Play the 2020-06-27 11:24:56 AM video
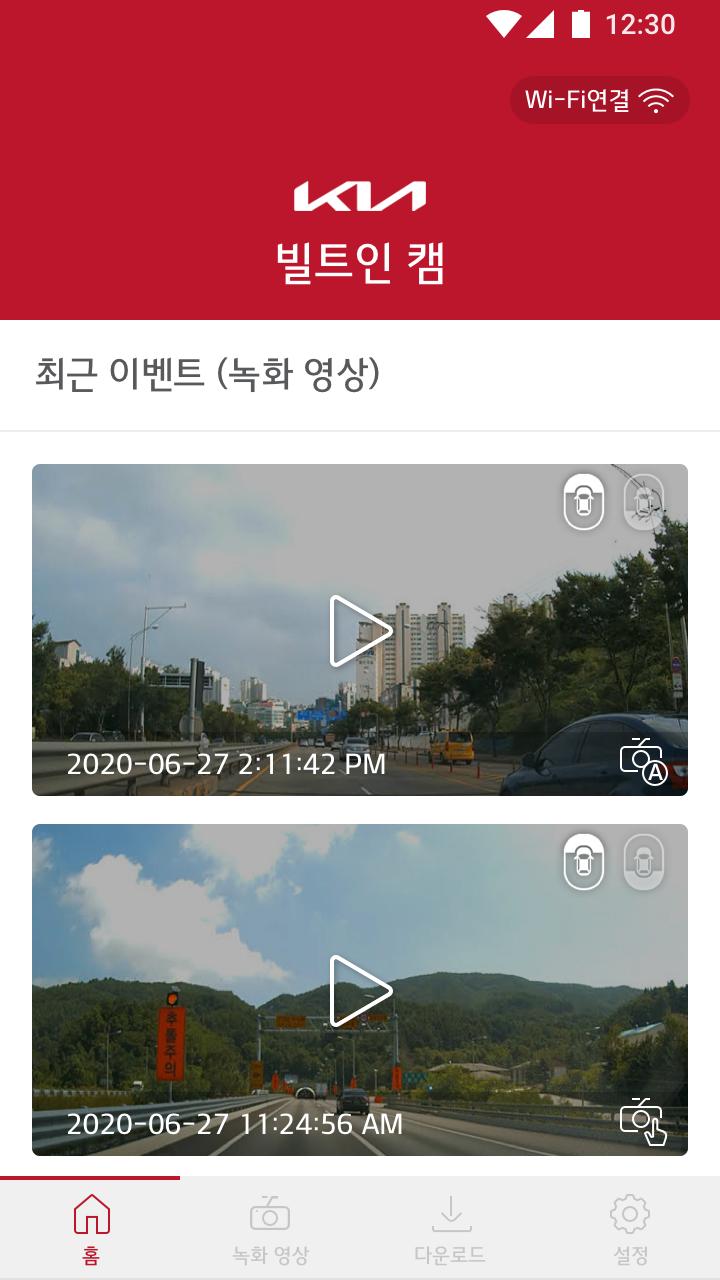The image size is (720, 1280). [x=360, y=991]
